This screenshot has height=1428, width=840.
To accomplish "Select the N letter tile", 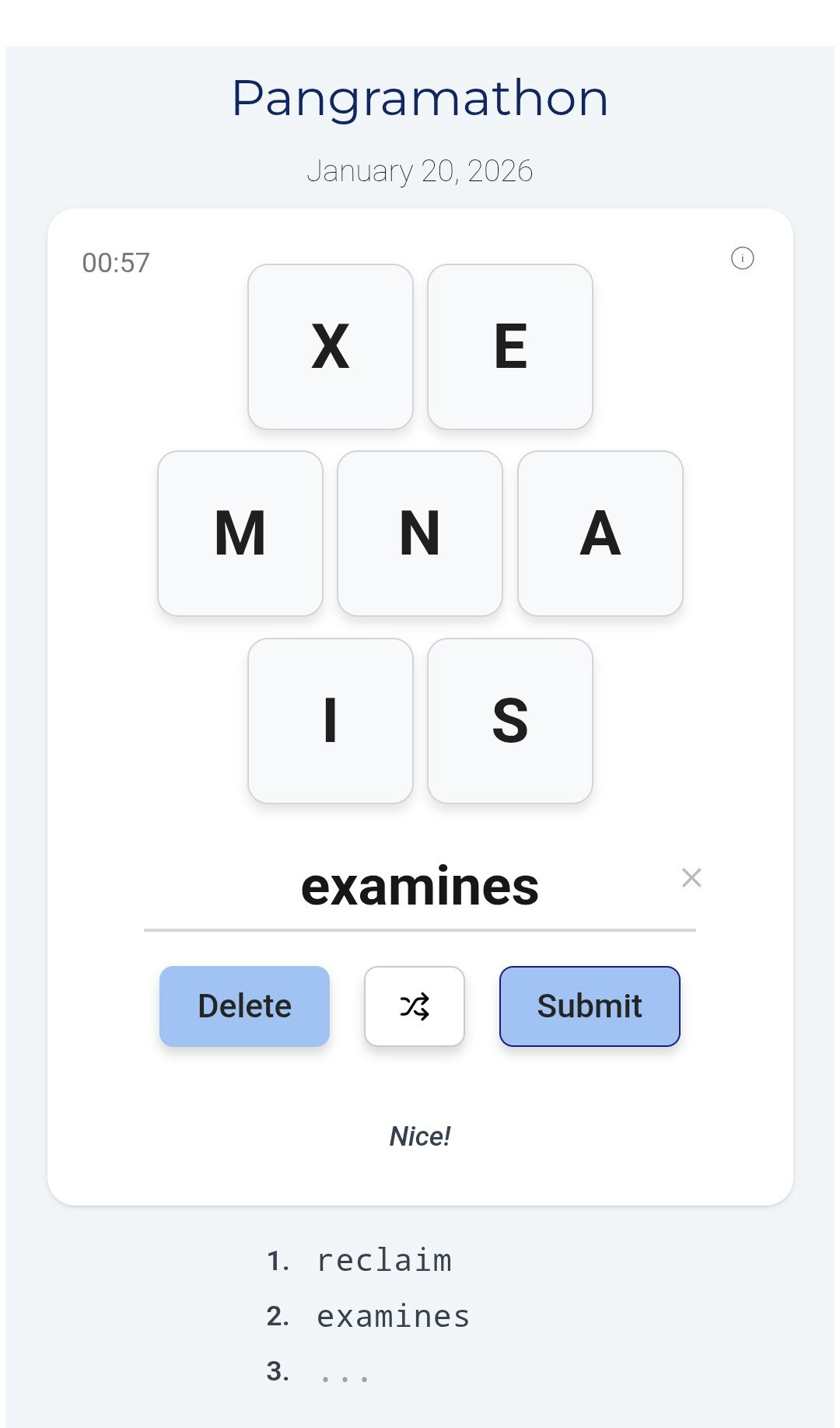I will 420,533.
